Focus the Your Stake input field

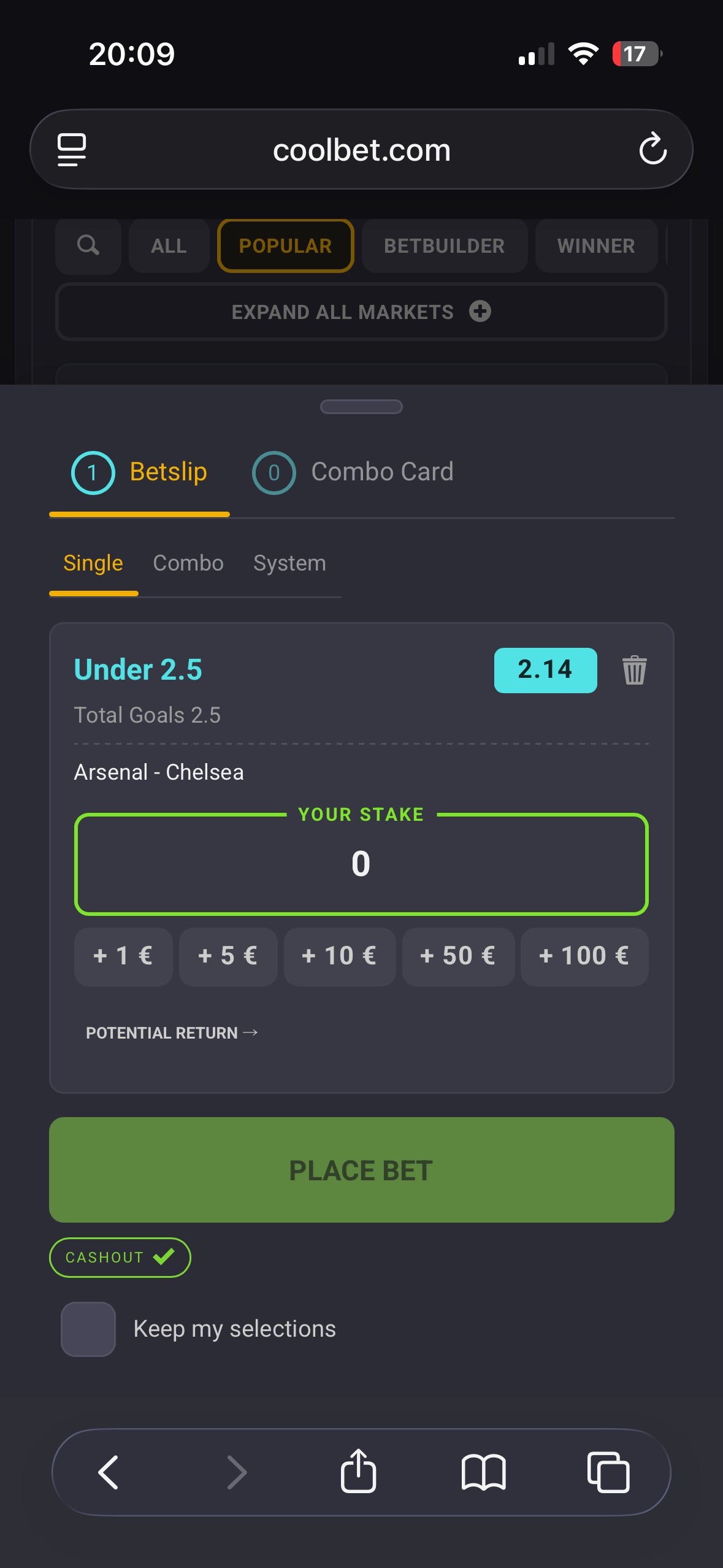pos(361,864)
